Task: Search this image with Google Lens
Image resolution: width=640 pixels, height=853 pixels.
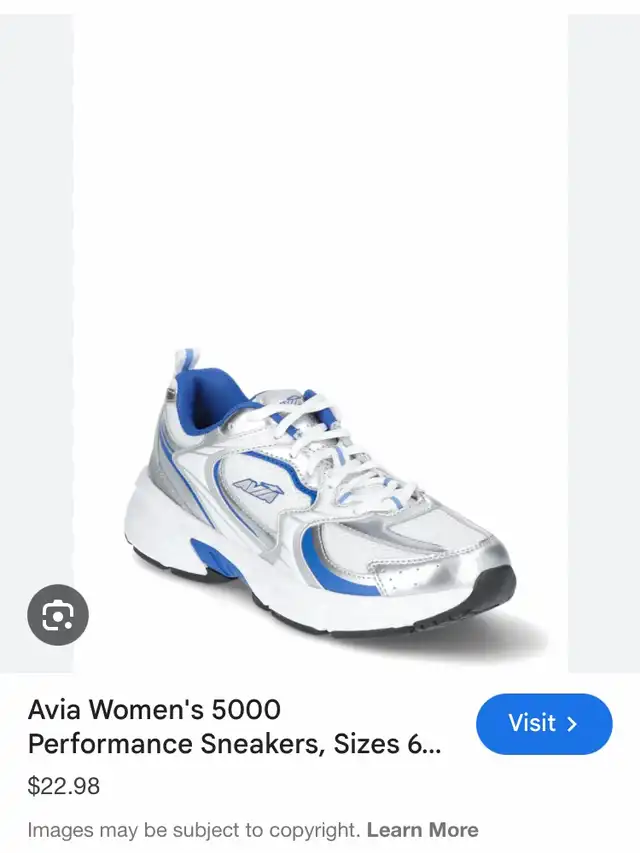Action: click(x=57, y=615)
